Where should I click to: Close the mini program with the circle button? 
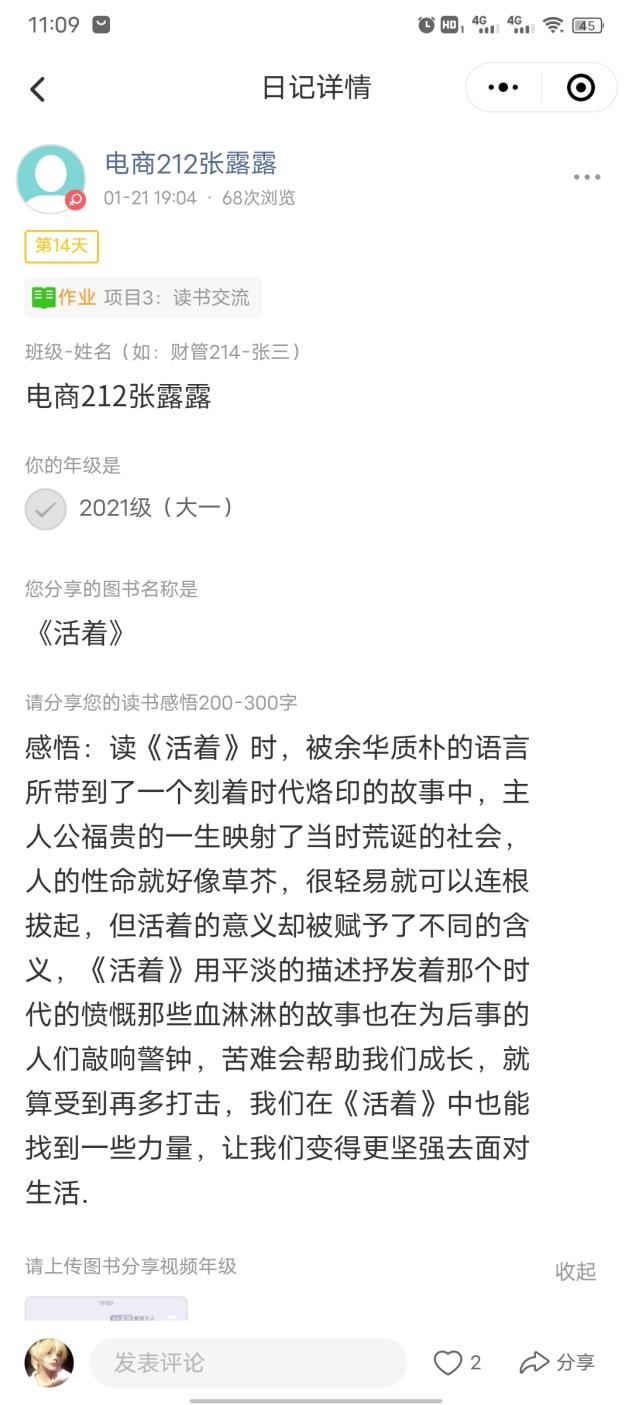[580, 88]
